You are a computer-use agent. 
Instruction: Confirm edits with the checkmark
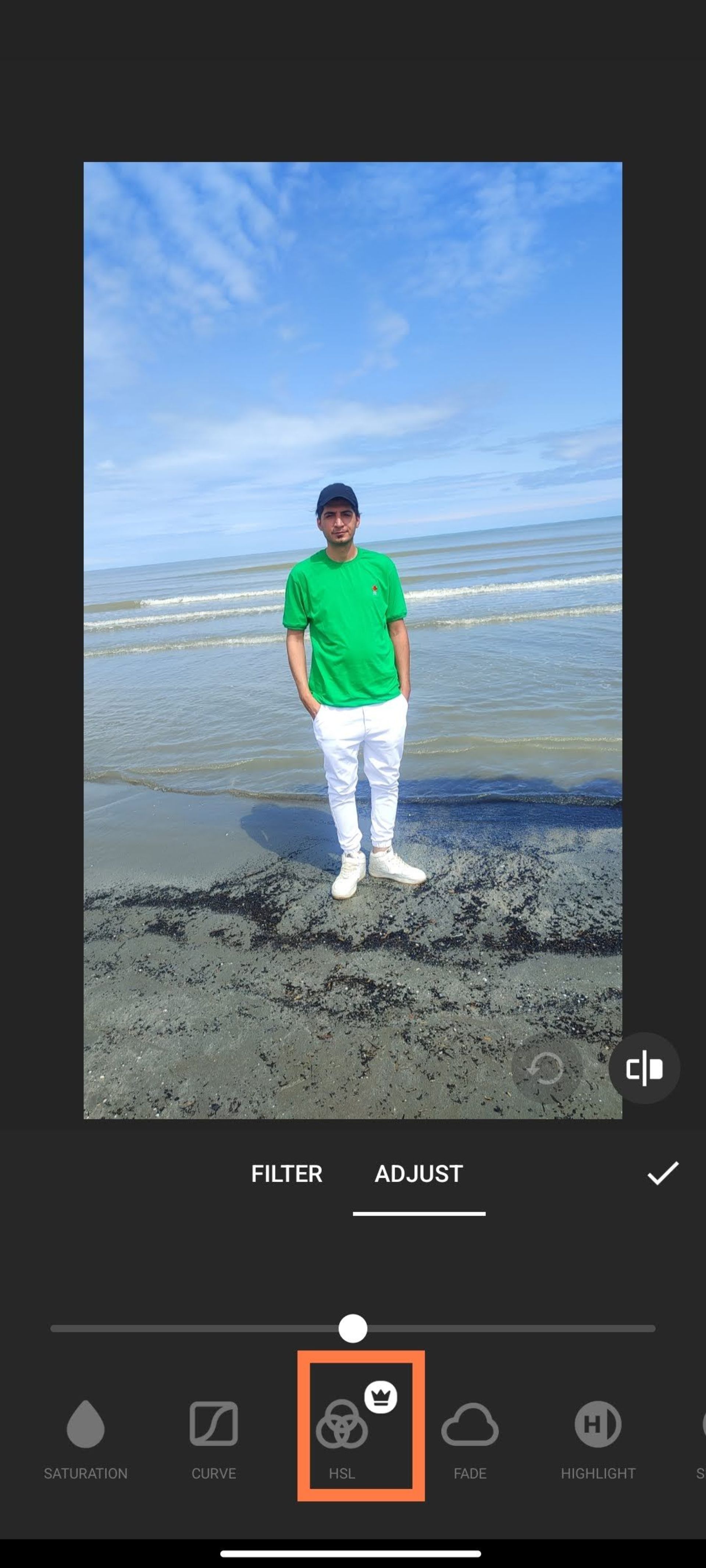click(x=663, y=1173)
